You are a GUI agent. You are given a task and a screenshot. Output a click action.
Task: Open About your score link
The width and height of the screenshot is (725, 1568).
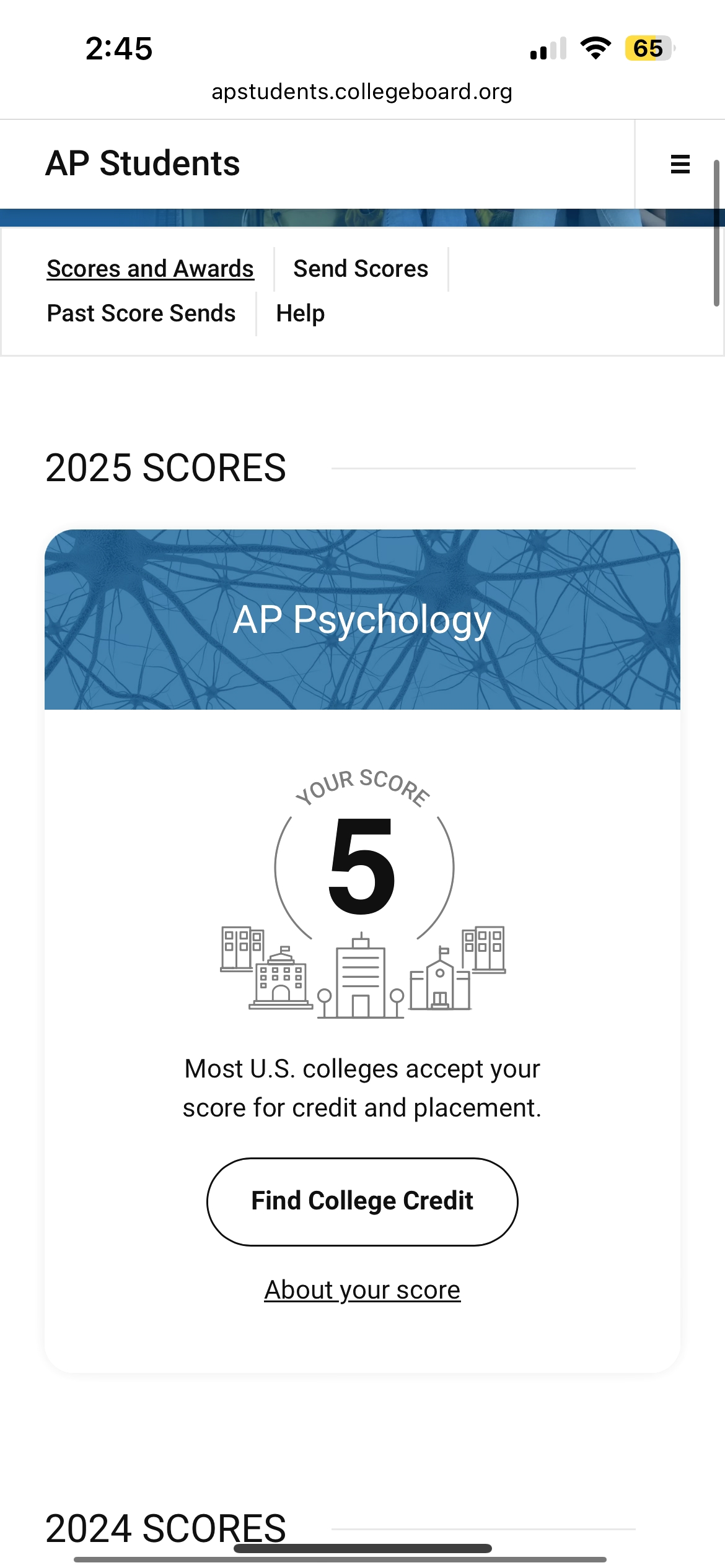[362, 1289]
